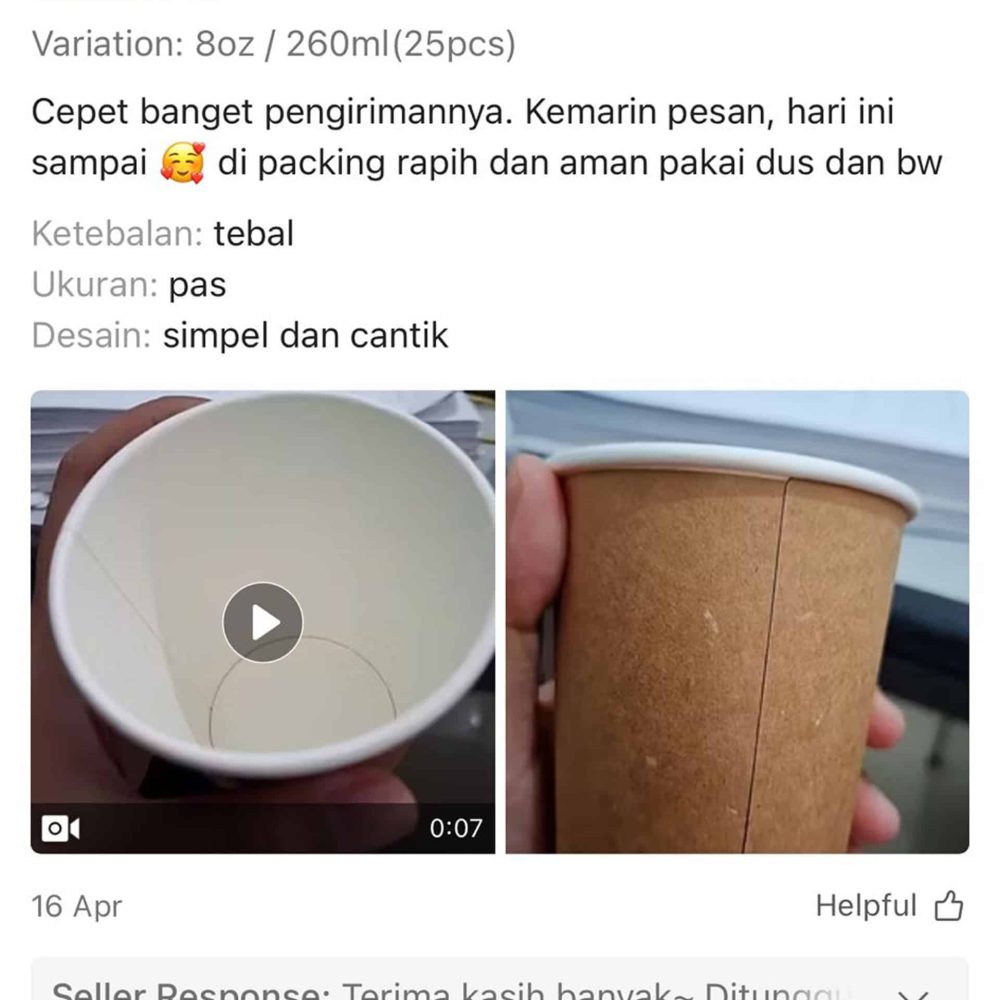1000x1000 pixels.
Task: Expand the Seller Response text
Action: (x=913, y=992)
